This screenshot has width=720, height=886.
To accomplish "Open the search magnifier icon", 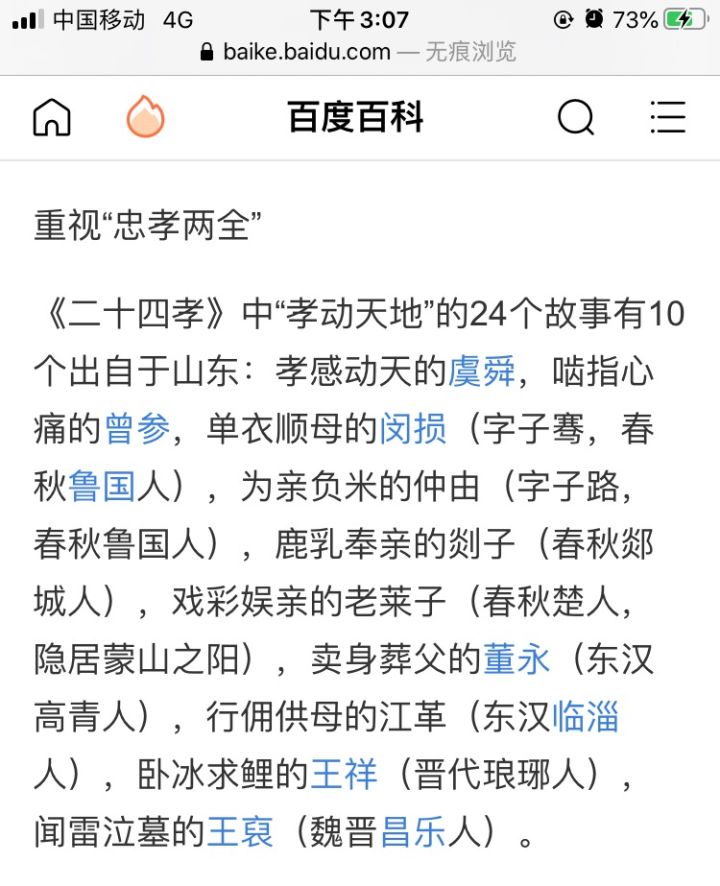I will click(575, 118).
